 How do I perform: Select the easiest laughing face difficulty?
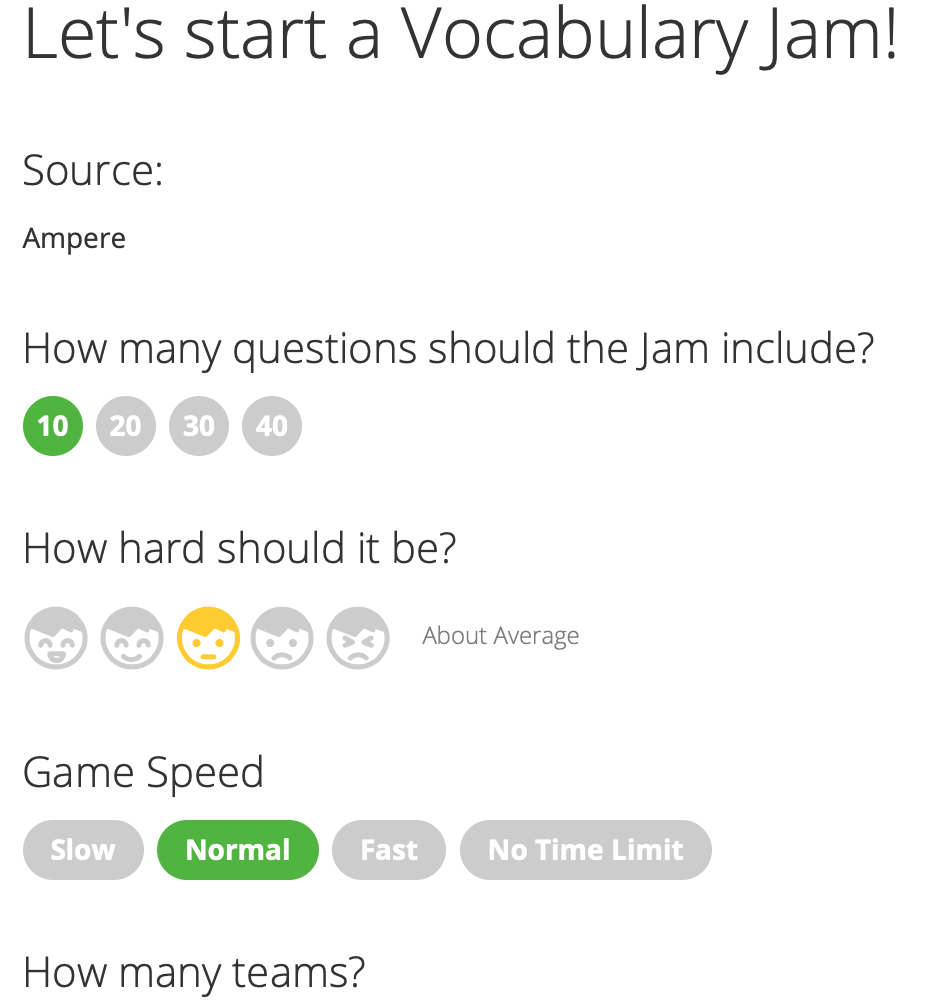pos(56,637)
